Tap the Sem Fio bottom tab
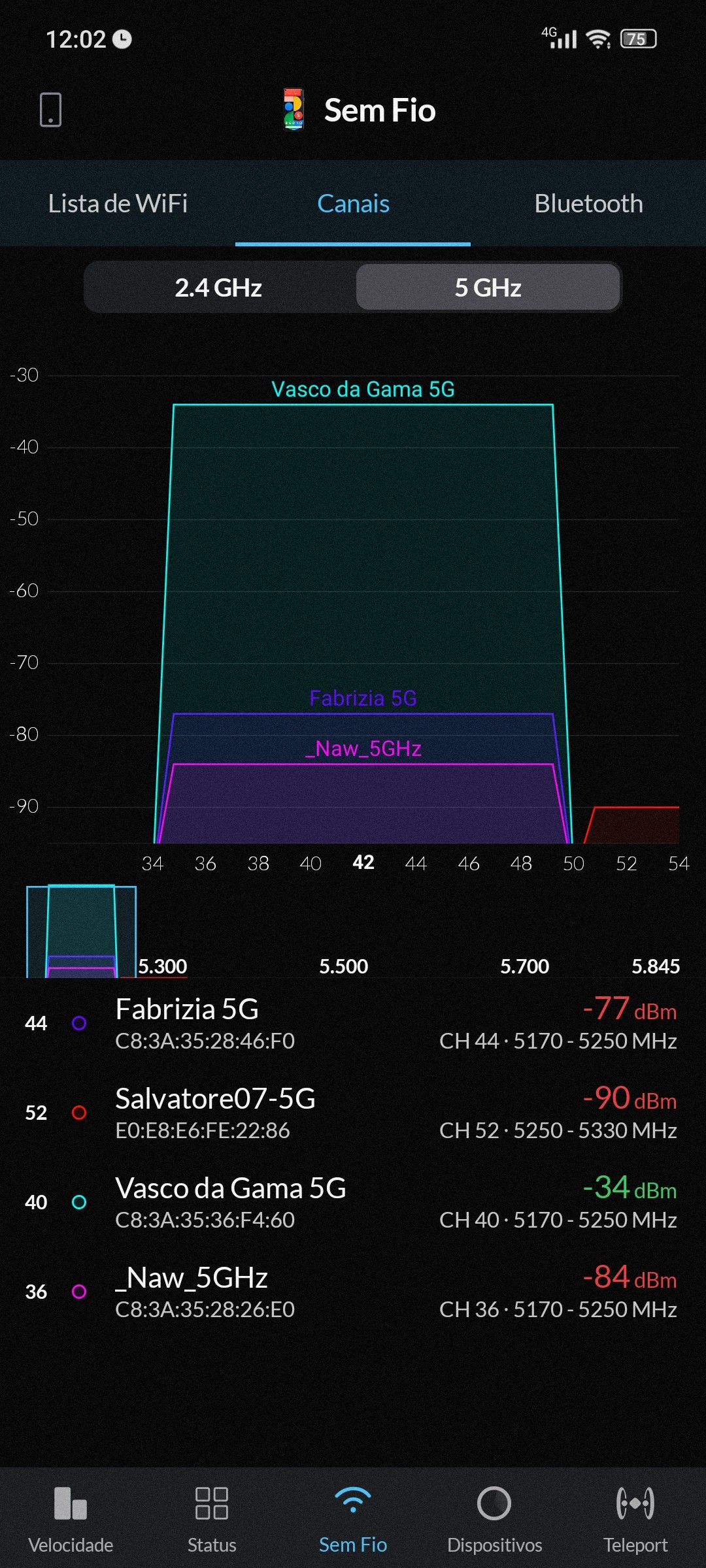The image size is (706, 1568). 353,1517
